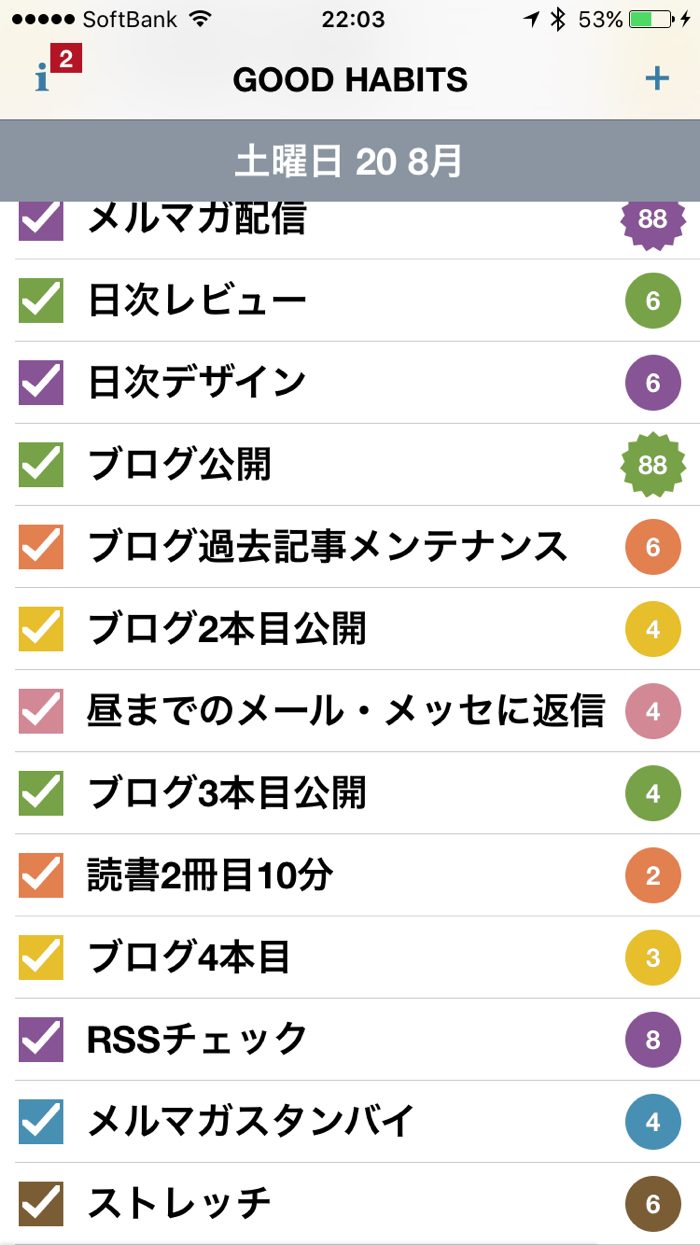
Task: Uncheck the 日次デザイン checkbox
Action: (x=41, y=382)
